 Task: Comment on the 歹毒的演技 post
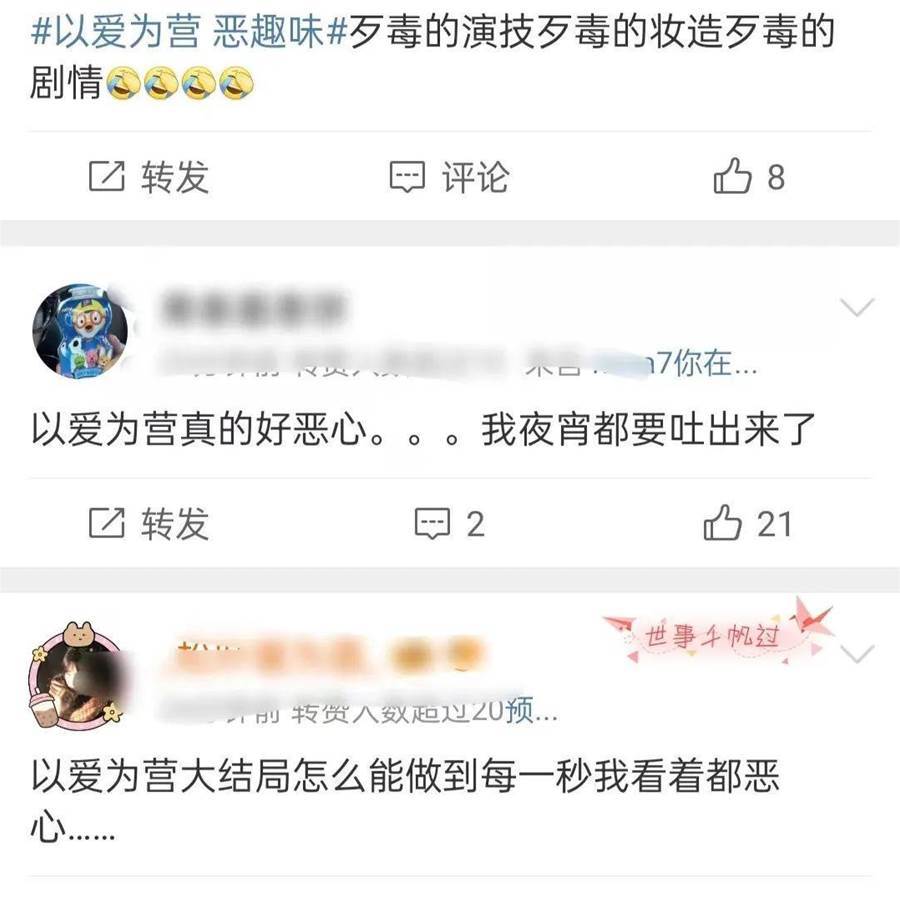[449, 178]
